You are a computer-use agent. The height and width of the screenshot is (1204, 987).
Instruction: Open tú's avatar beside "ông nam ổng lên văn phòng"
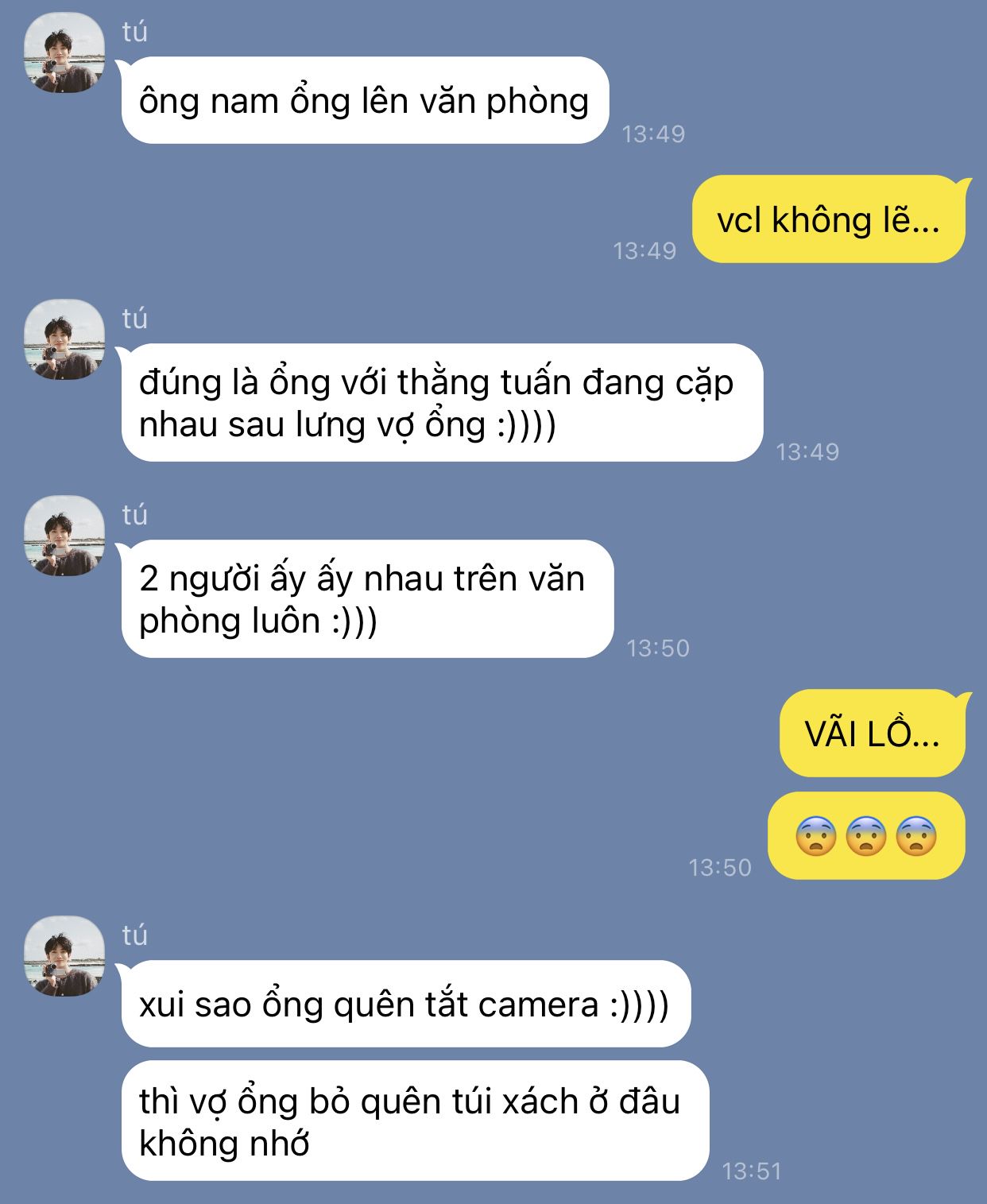64,53
